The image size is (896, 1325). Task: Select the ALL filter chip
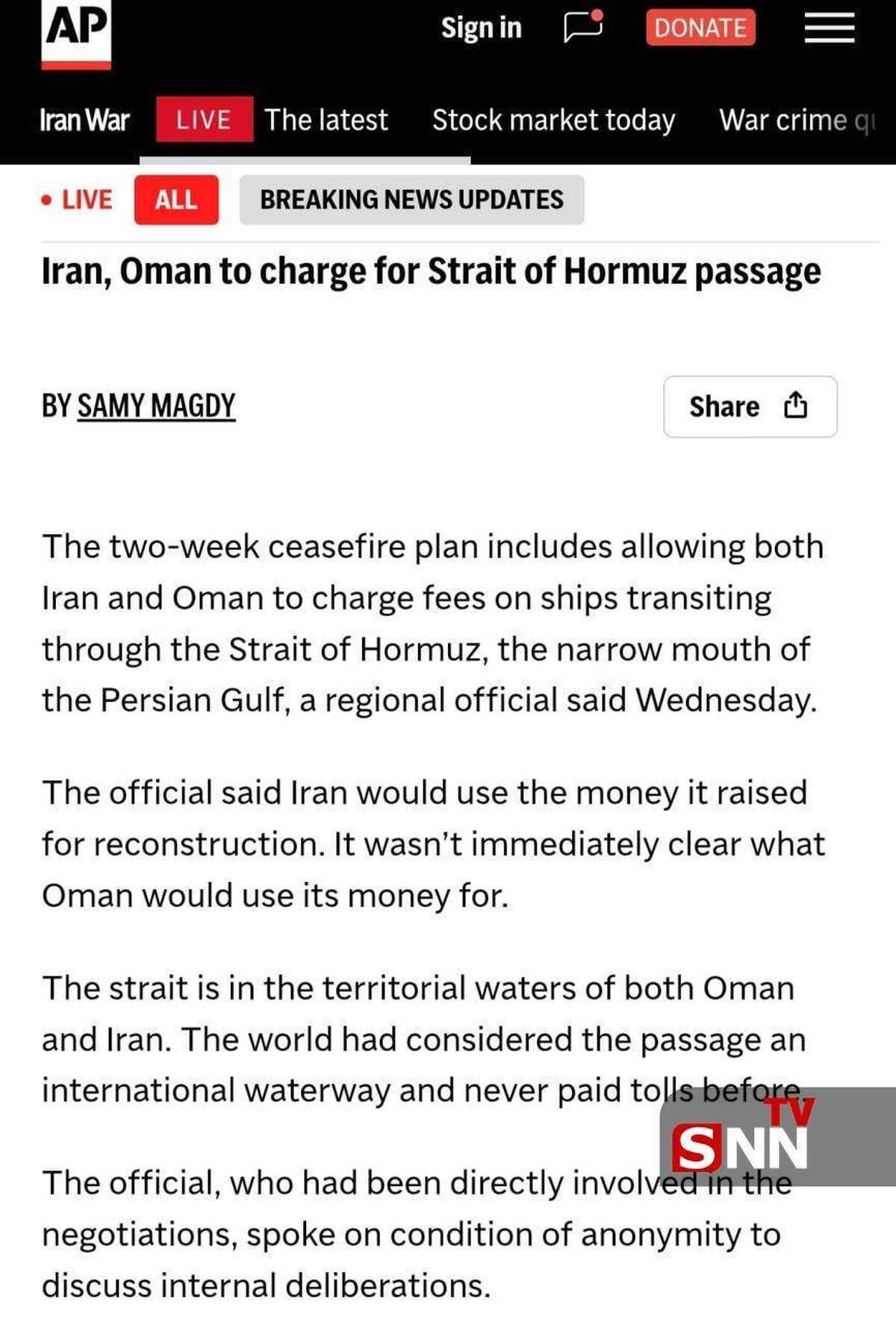point(176,200)
